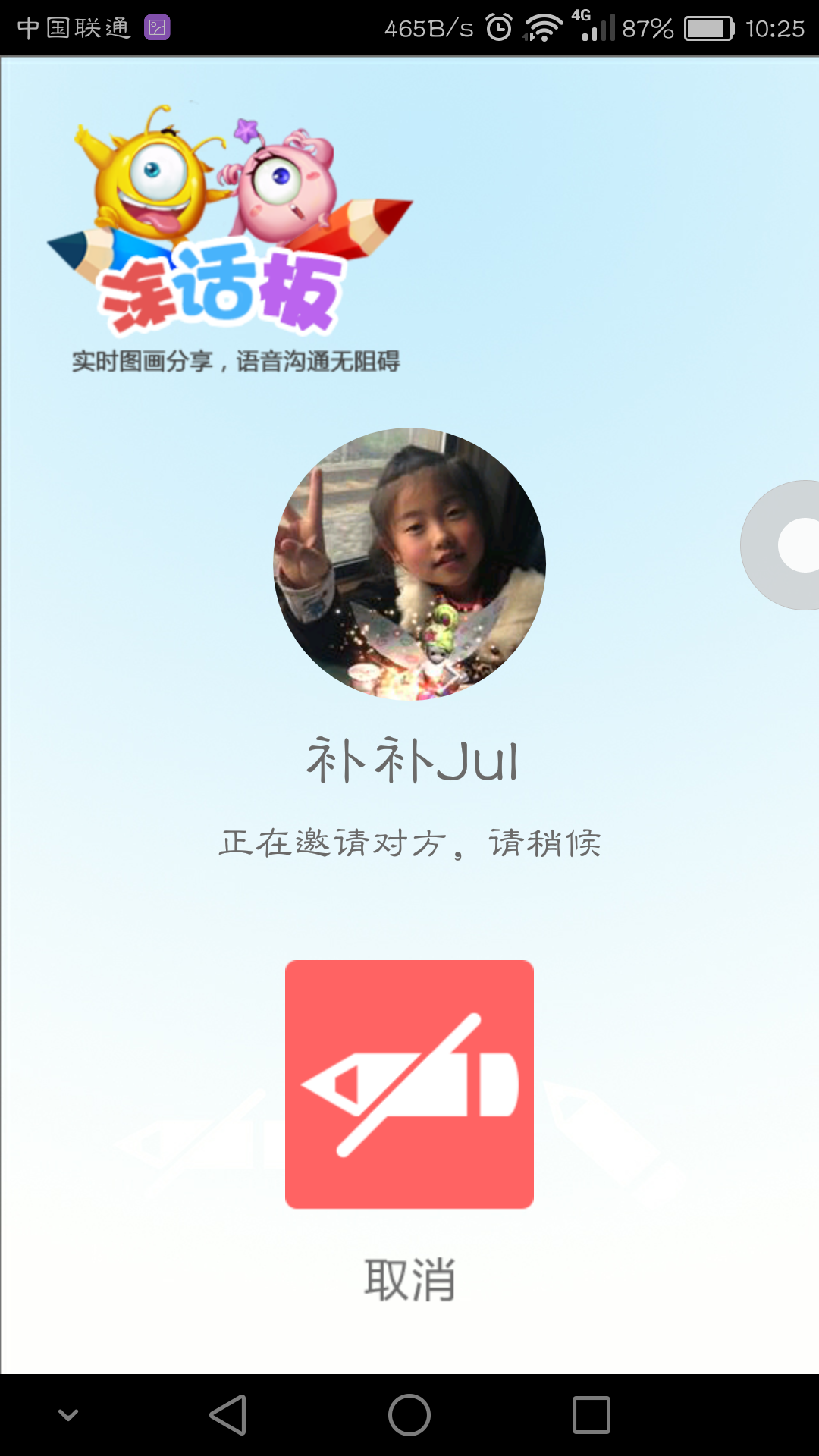Tap the floating assistive circle at the edge
The image size is (819, 1456).
pyautogui.click(x=789, y=544)
